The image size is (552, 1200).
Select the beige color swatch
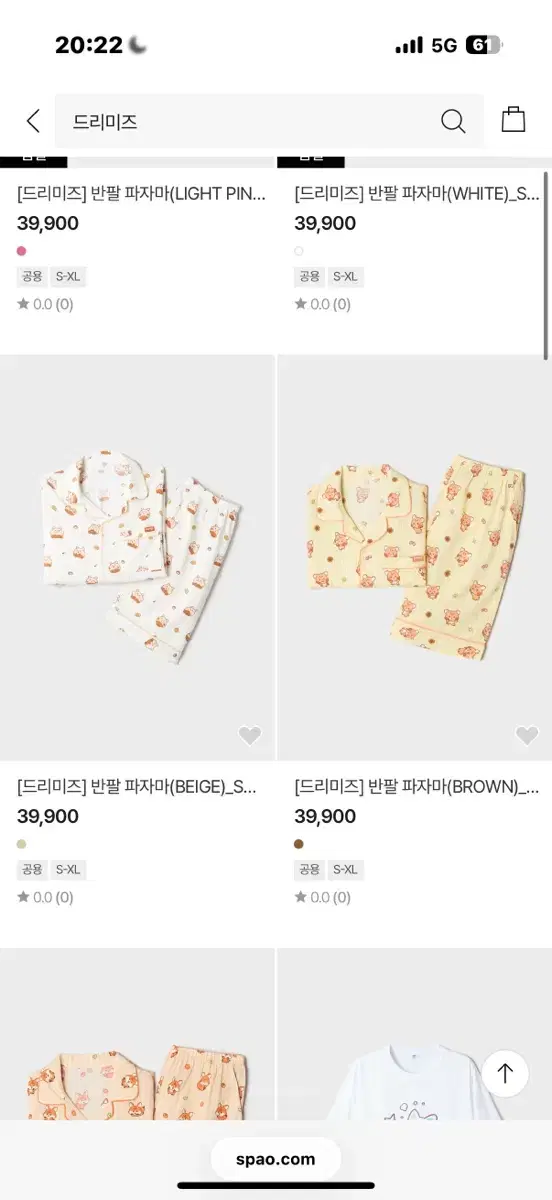tap(22, 844)
